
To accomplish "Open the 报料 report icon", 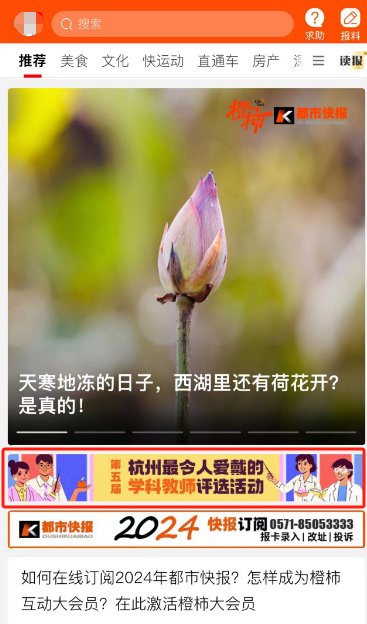I will coord(350,24).
